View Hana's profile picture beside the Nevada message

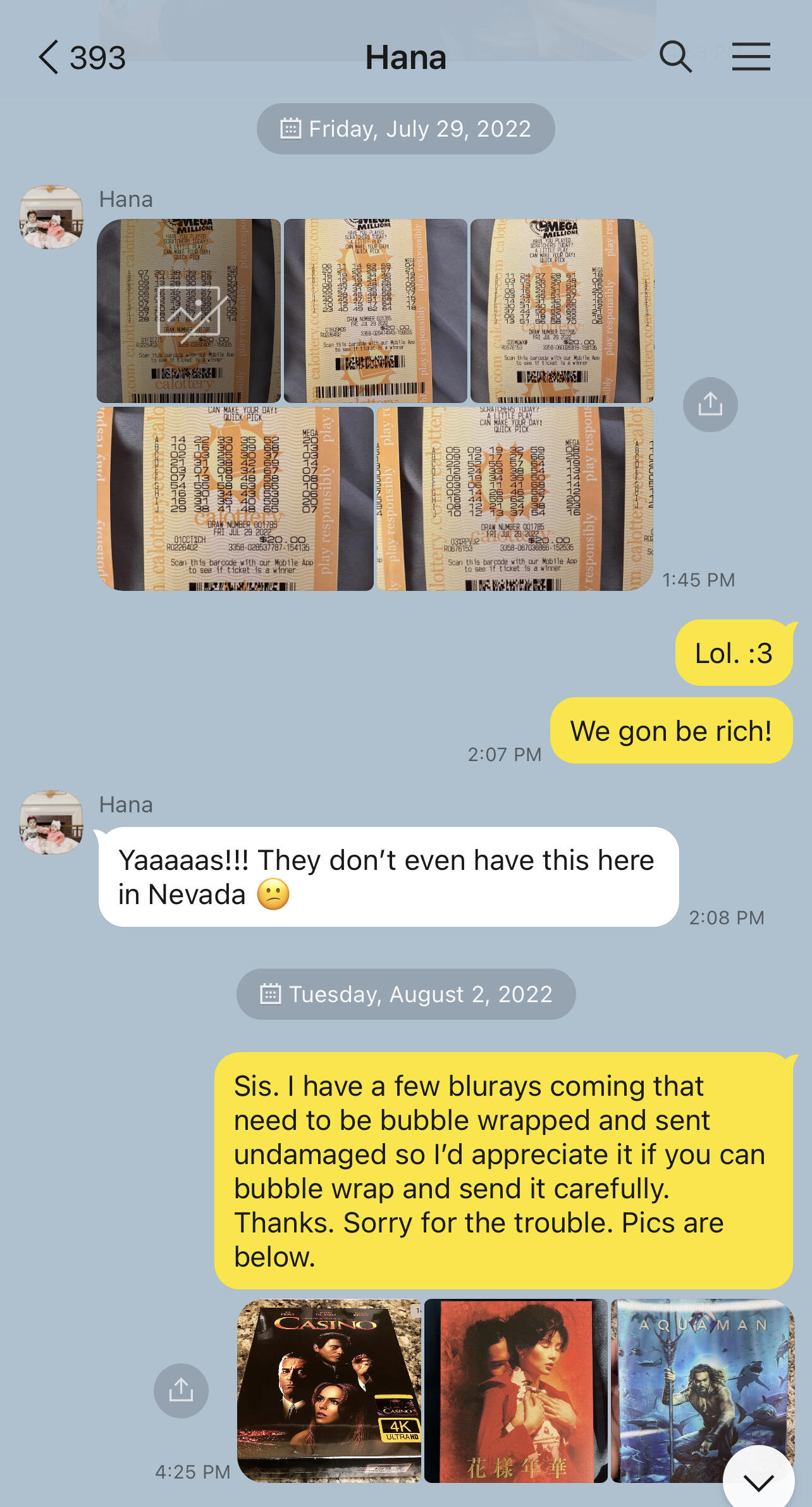pyautogui.click(x=51, y=822)
